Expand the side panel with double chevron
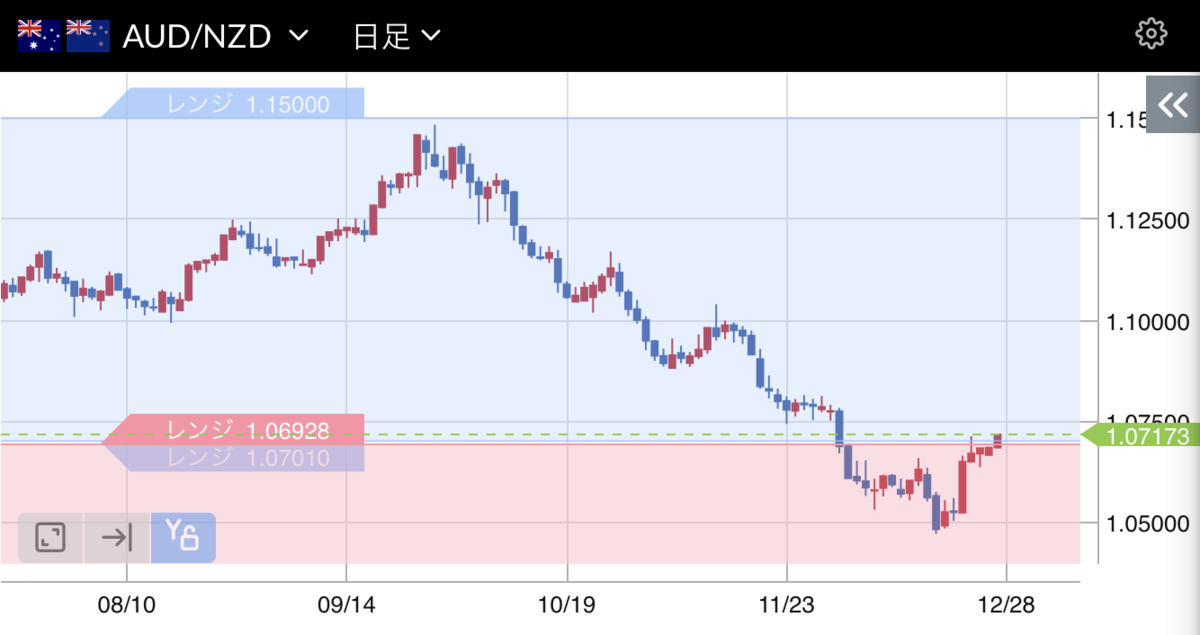1200x635 pixels. click(x=1172, y=104)
